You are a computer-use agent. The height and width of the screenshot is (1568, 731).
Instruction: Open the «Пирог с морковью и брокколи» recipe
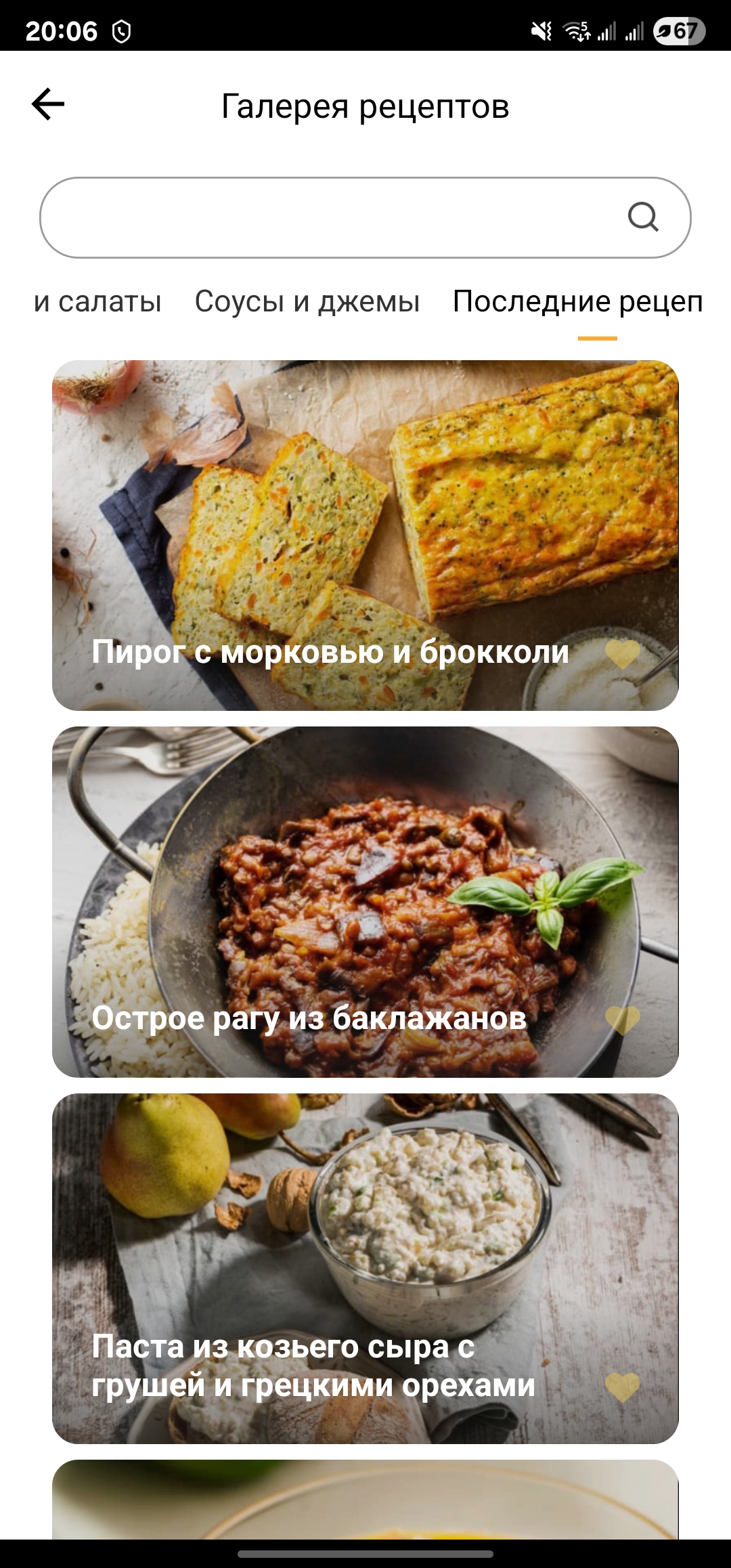click(365, 515)
